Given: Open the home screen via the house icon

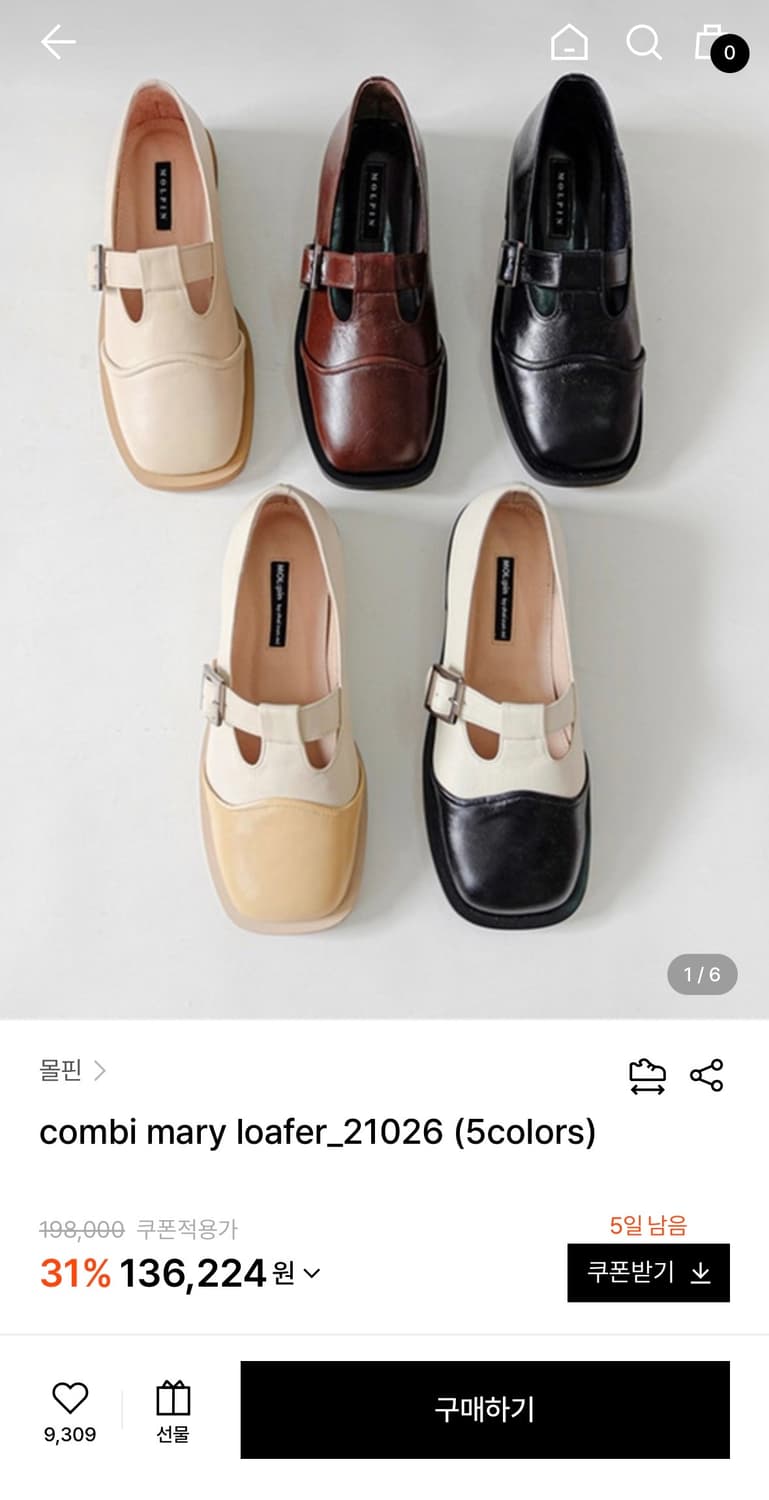Looking at the screenshot, I should (568, 42).
